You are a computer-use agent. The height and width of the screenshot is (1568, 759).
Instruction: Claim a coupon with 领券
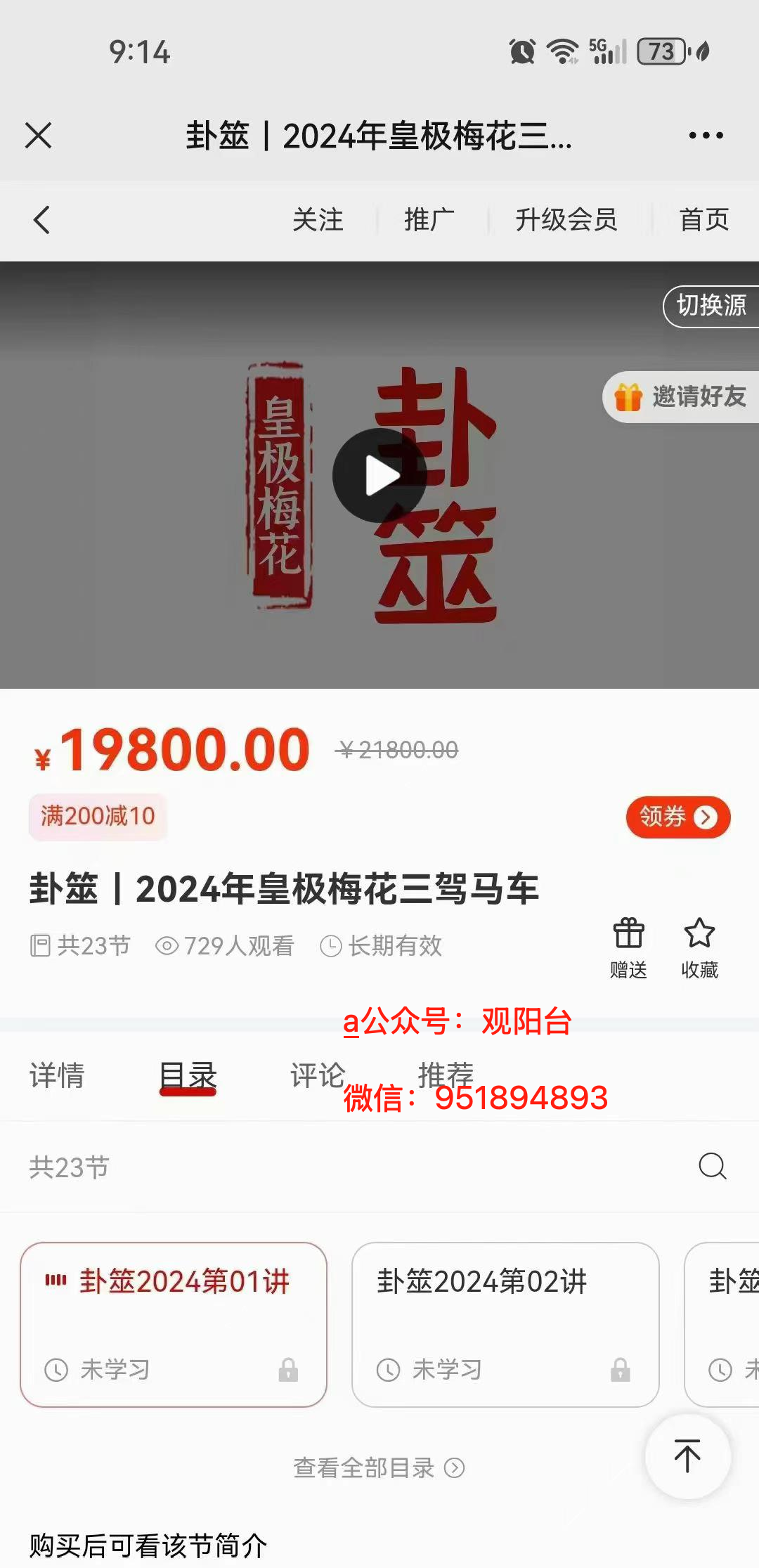click(677, 817)
